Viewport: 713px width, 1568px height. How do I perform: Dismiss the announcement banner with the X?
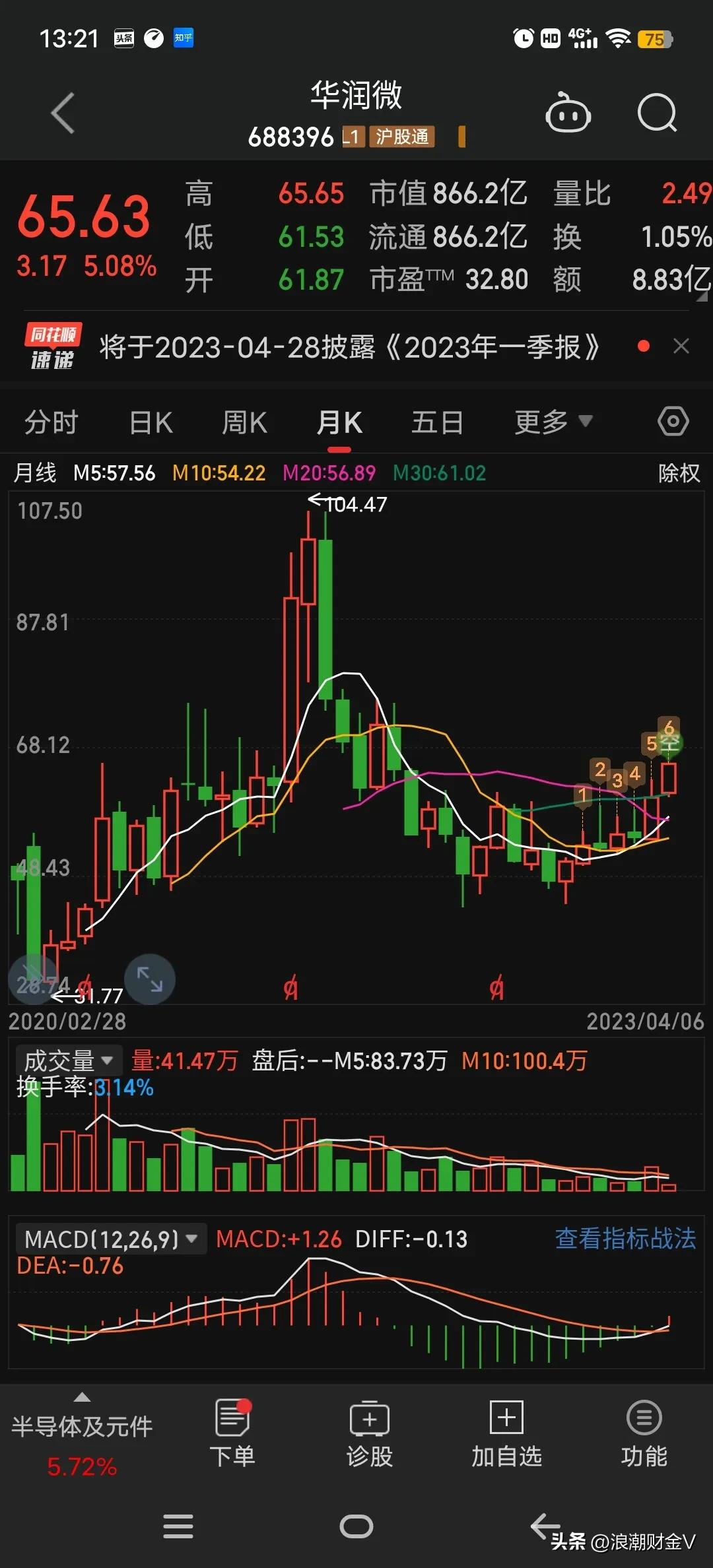[x=681, y=346]
